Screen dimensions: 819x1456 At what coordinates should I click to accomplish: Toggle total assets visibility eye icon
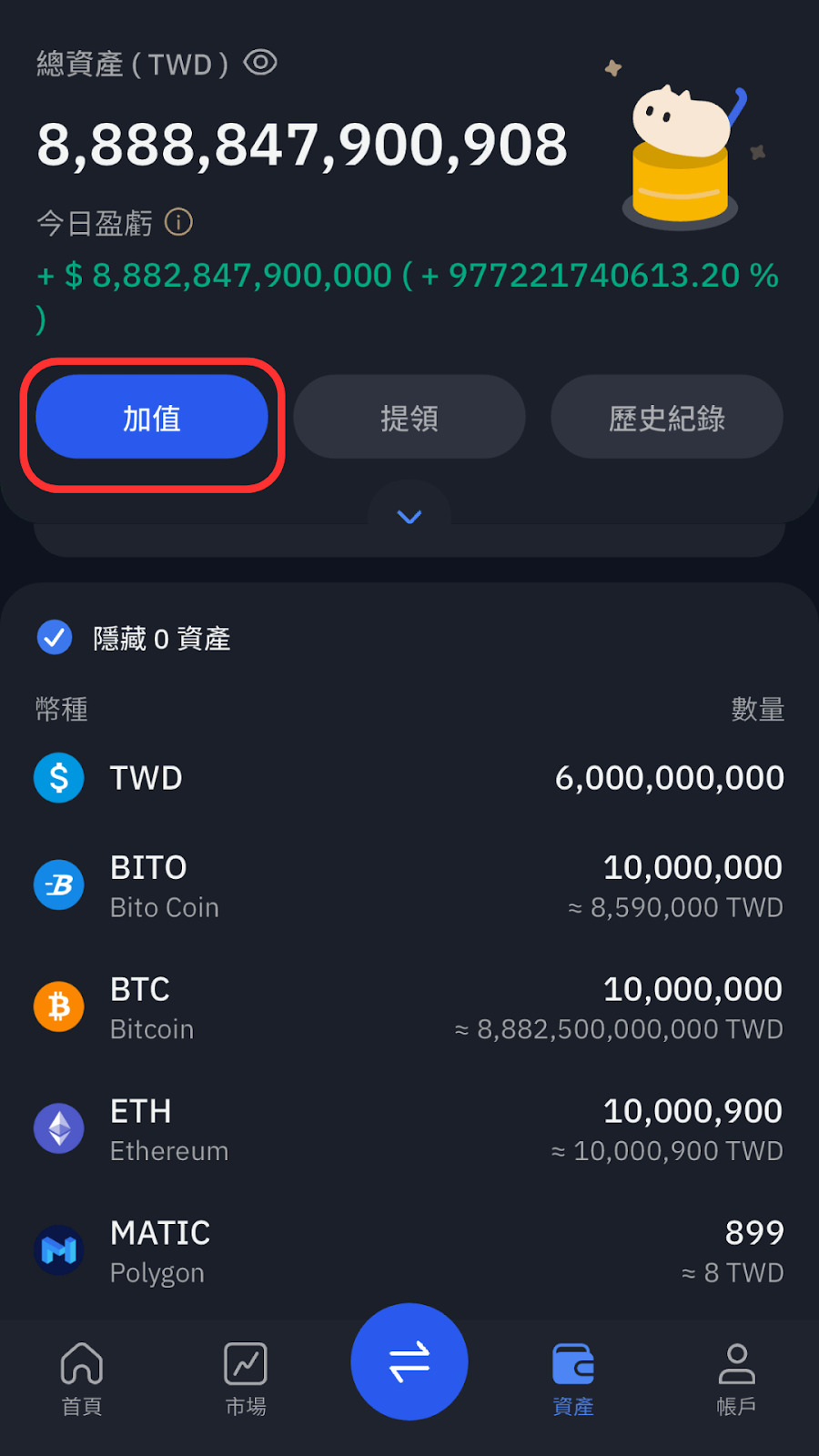pyautogui.click(x=260, y=63)
